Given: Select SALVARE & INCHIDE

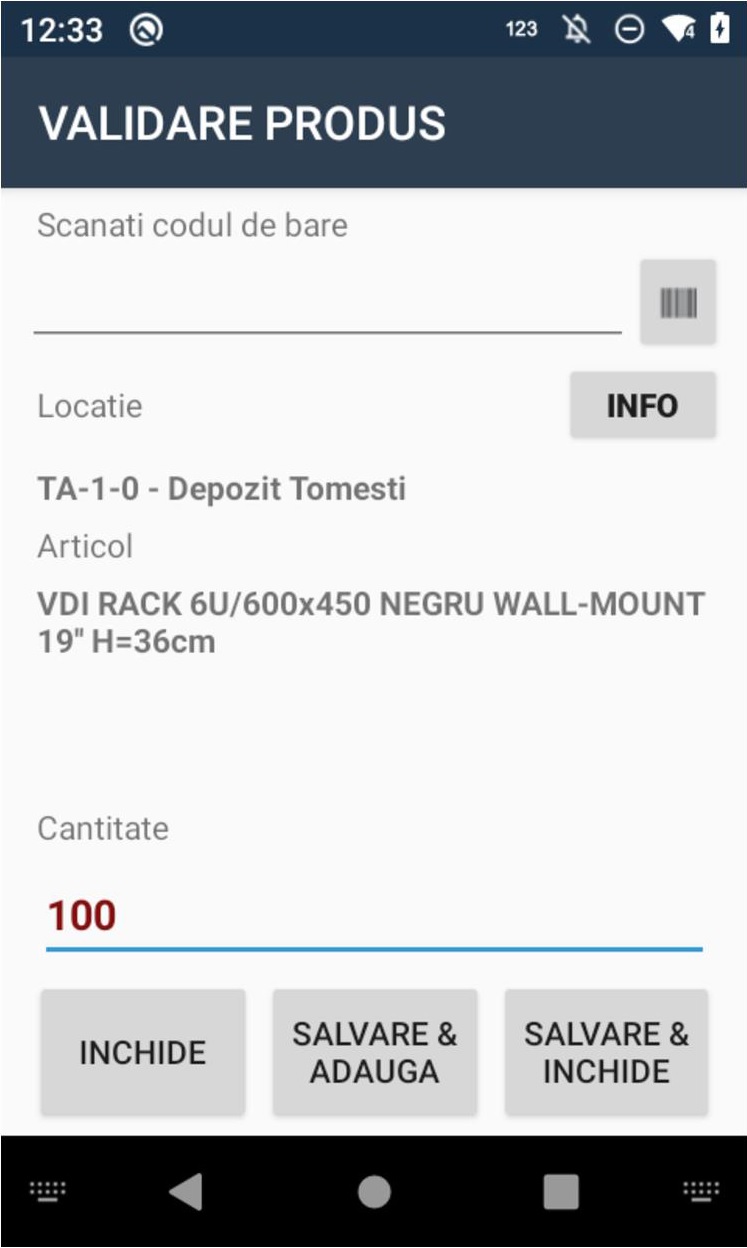Looking at the screenshot, I should click(606, 1052).
